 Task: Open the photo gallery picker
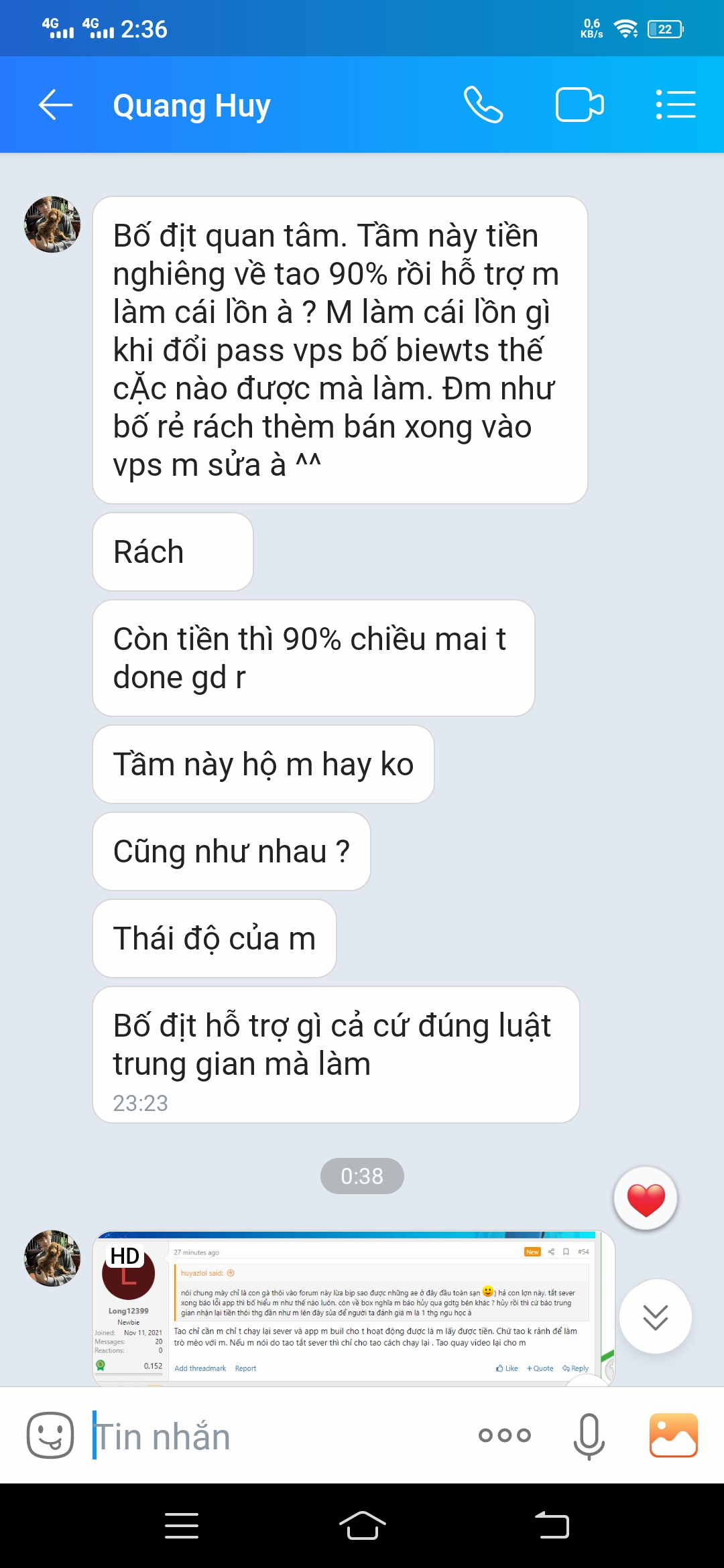tap(673, 1435)
